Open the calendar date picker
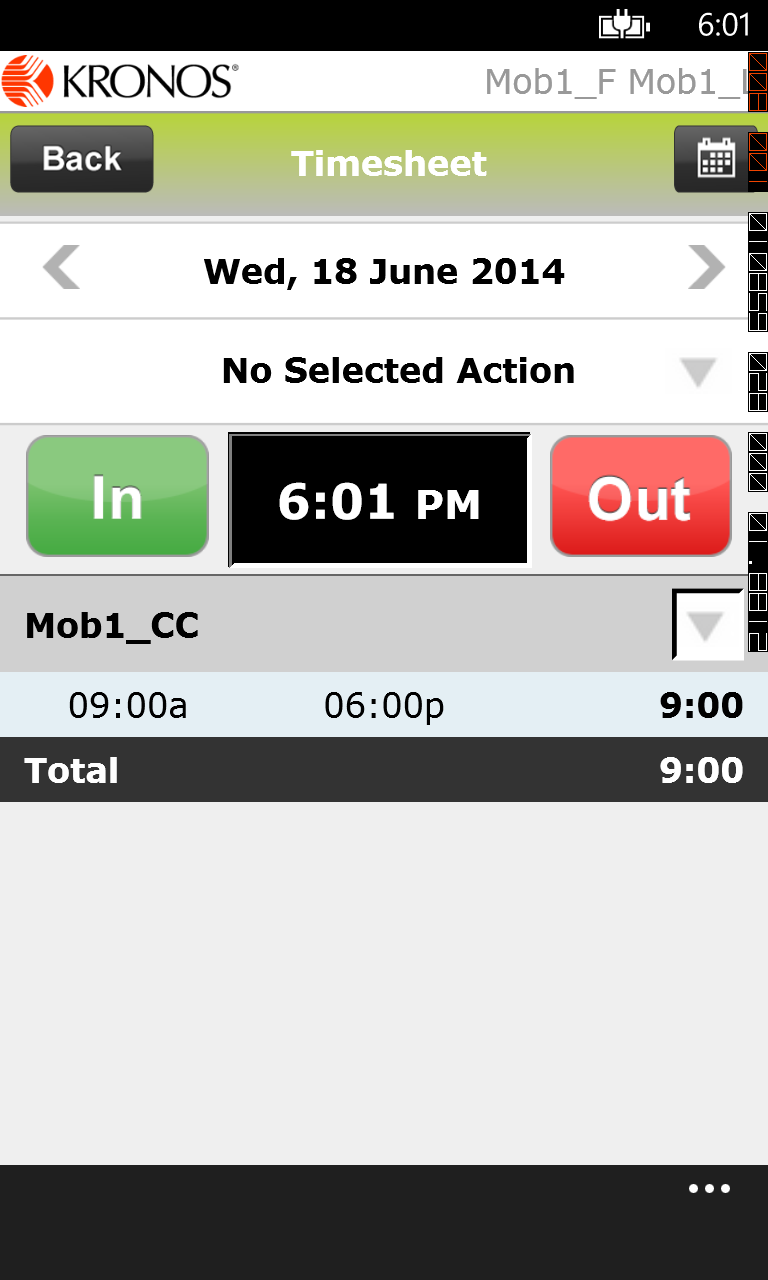 [x=714, y=159]
